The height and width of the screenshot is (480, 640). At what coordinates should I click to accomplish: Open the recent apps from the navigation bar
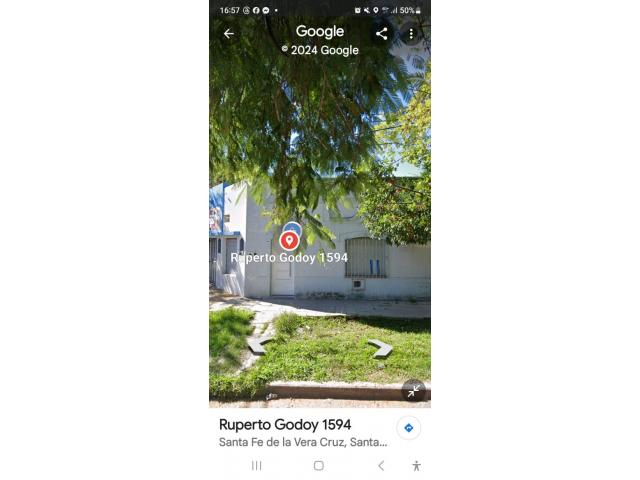tap(256, 465)
